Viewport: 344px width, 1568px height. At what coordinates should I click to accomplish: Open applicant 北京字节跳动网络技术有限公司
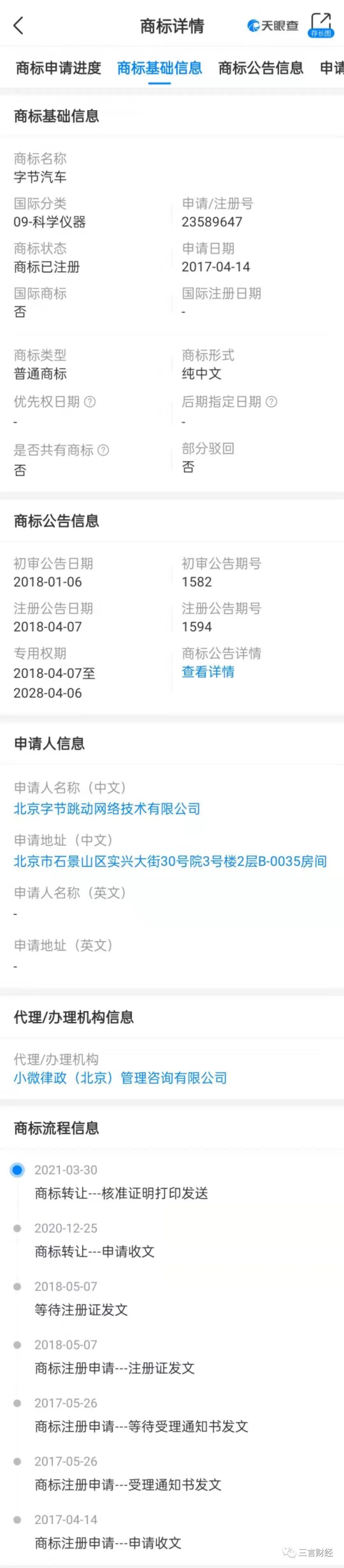pyautogui.click(x=107, y=808)
